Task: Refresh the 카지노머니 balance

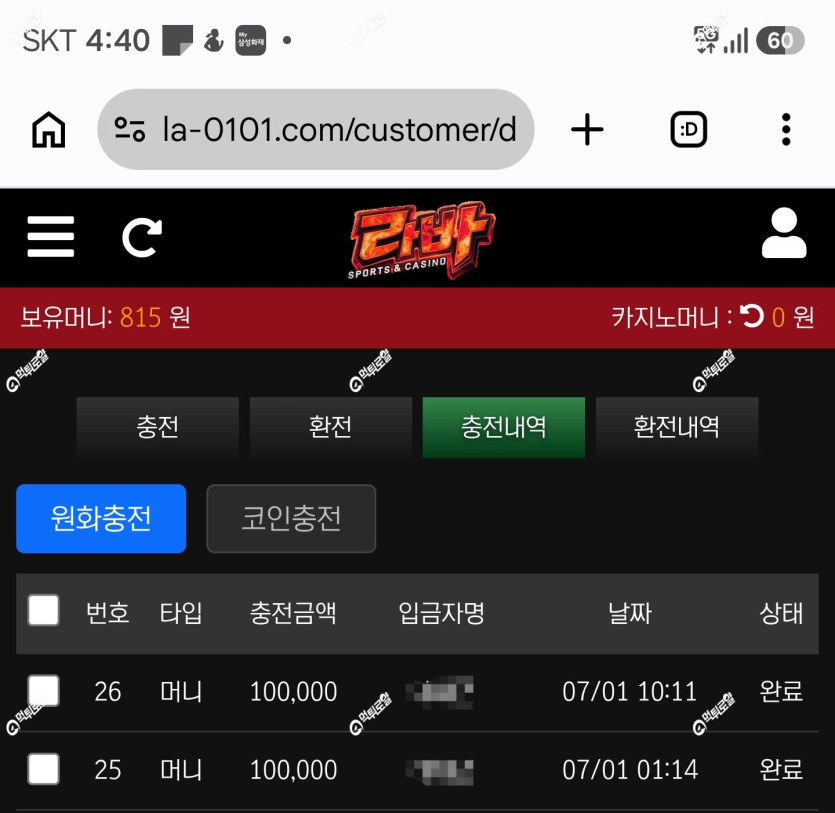Action: [x=752, y=316]
